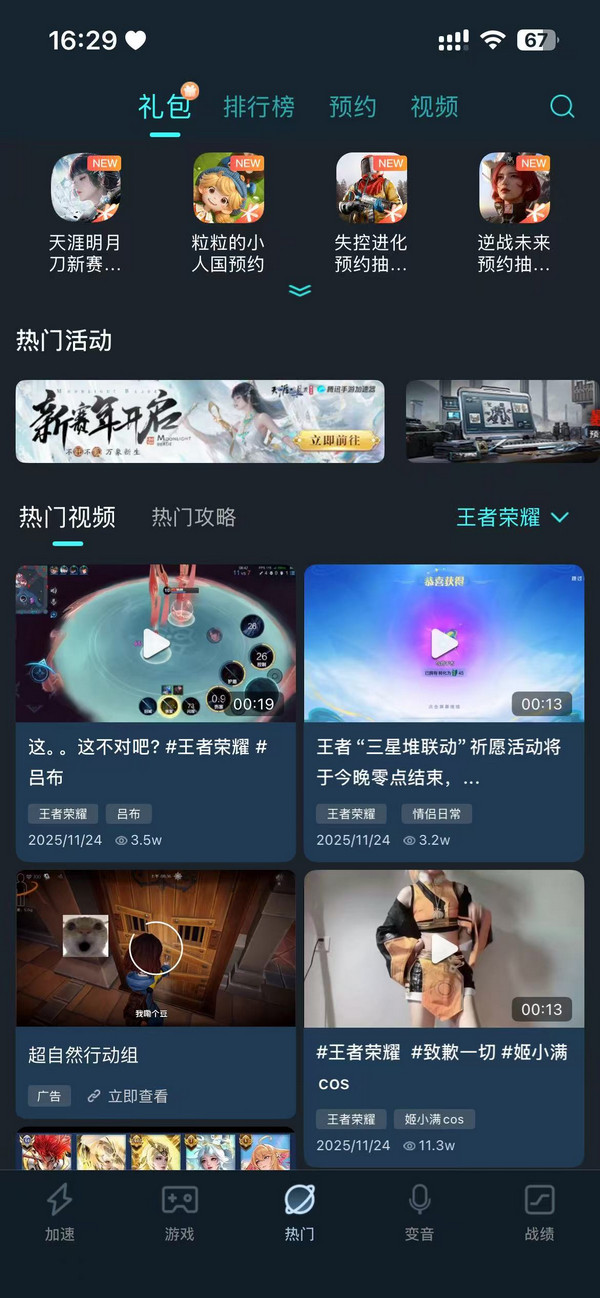Open the 视频 top tab
The image size is (600, 1298).
(x=435, y=107)
